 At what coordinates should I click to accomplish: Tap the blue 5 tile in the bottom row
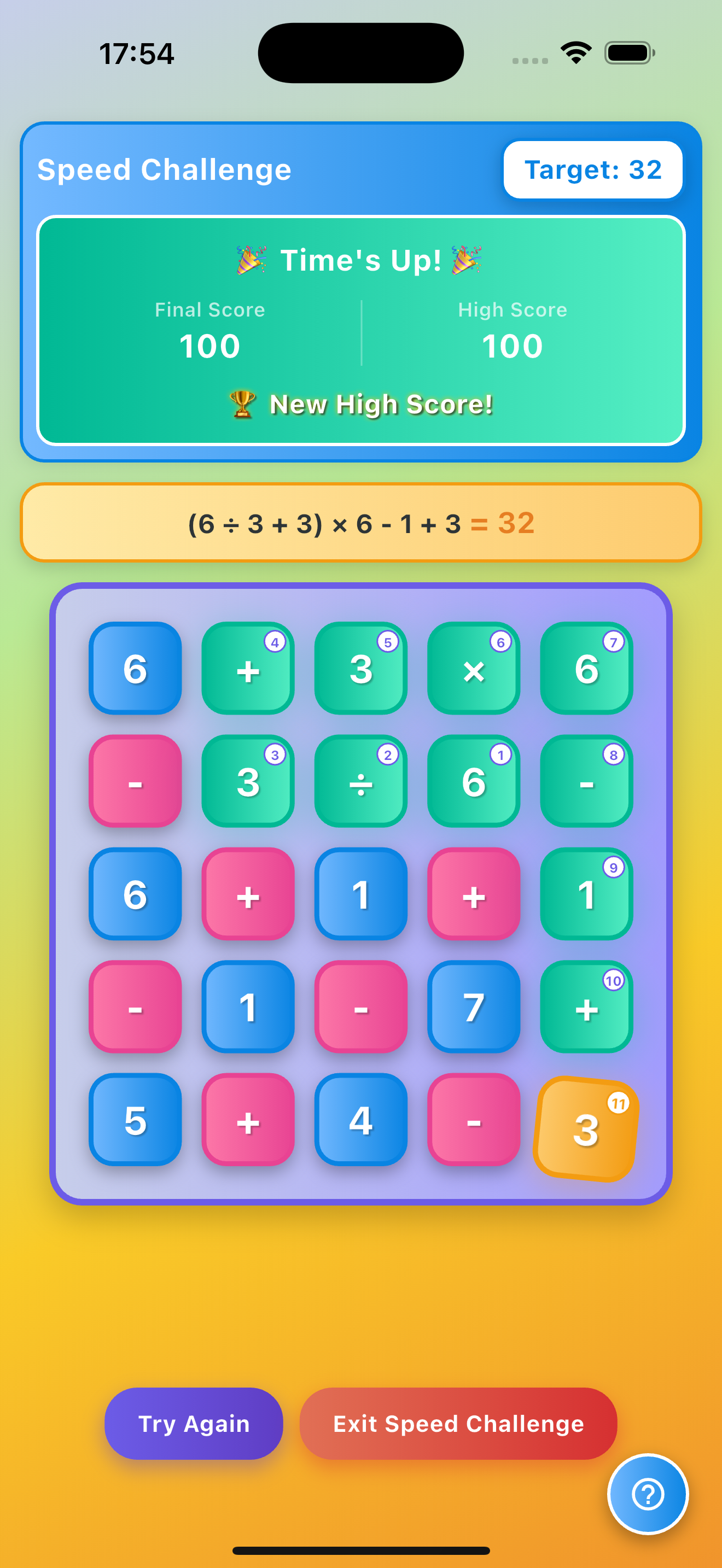135,1122
